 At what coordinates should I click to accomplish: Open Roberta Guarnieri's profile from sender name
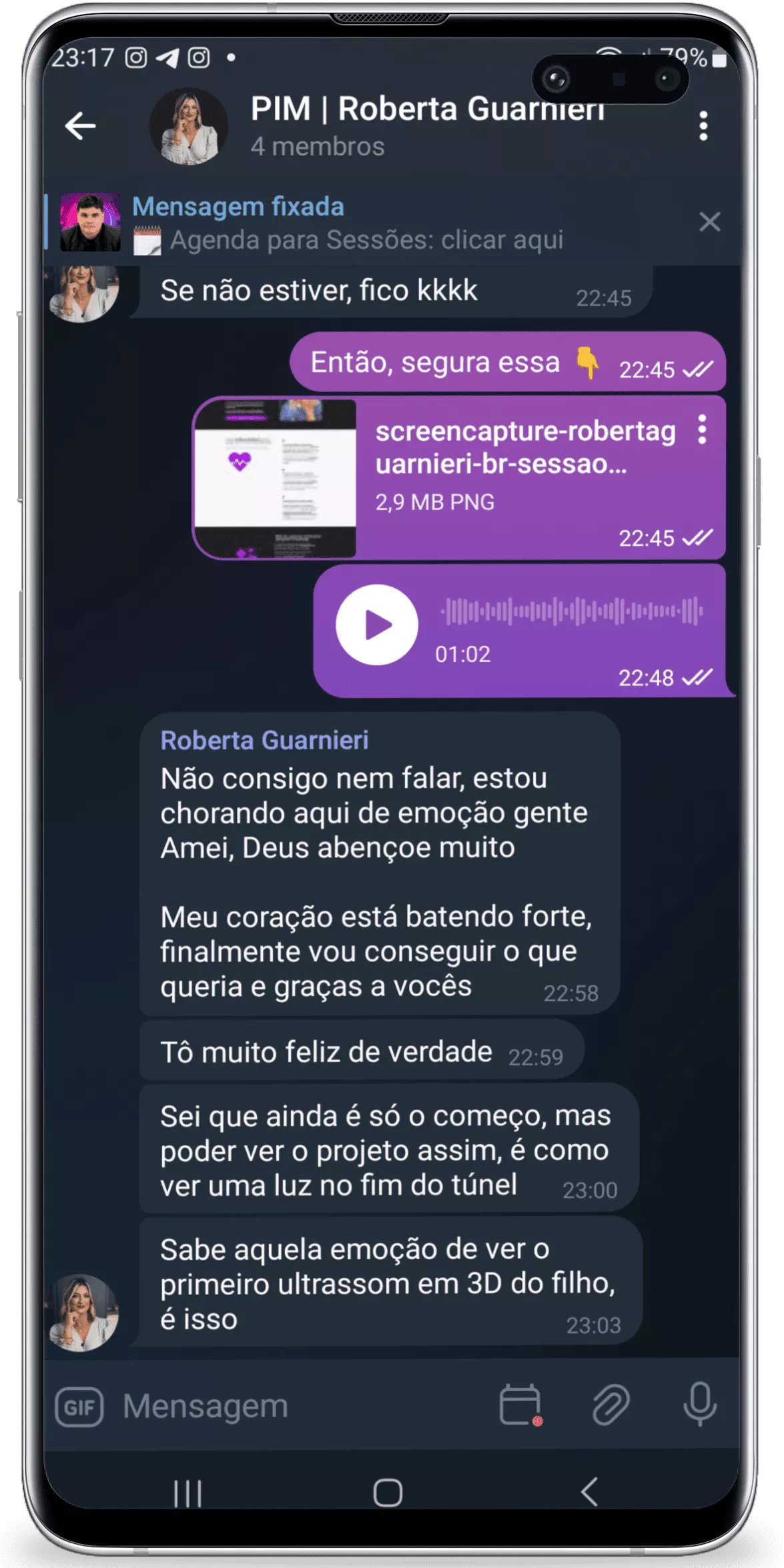tap(264, 740)
